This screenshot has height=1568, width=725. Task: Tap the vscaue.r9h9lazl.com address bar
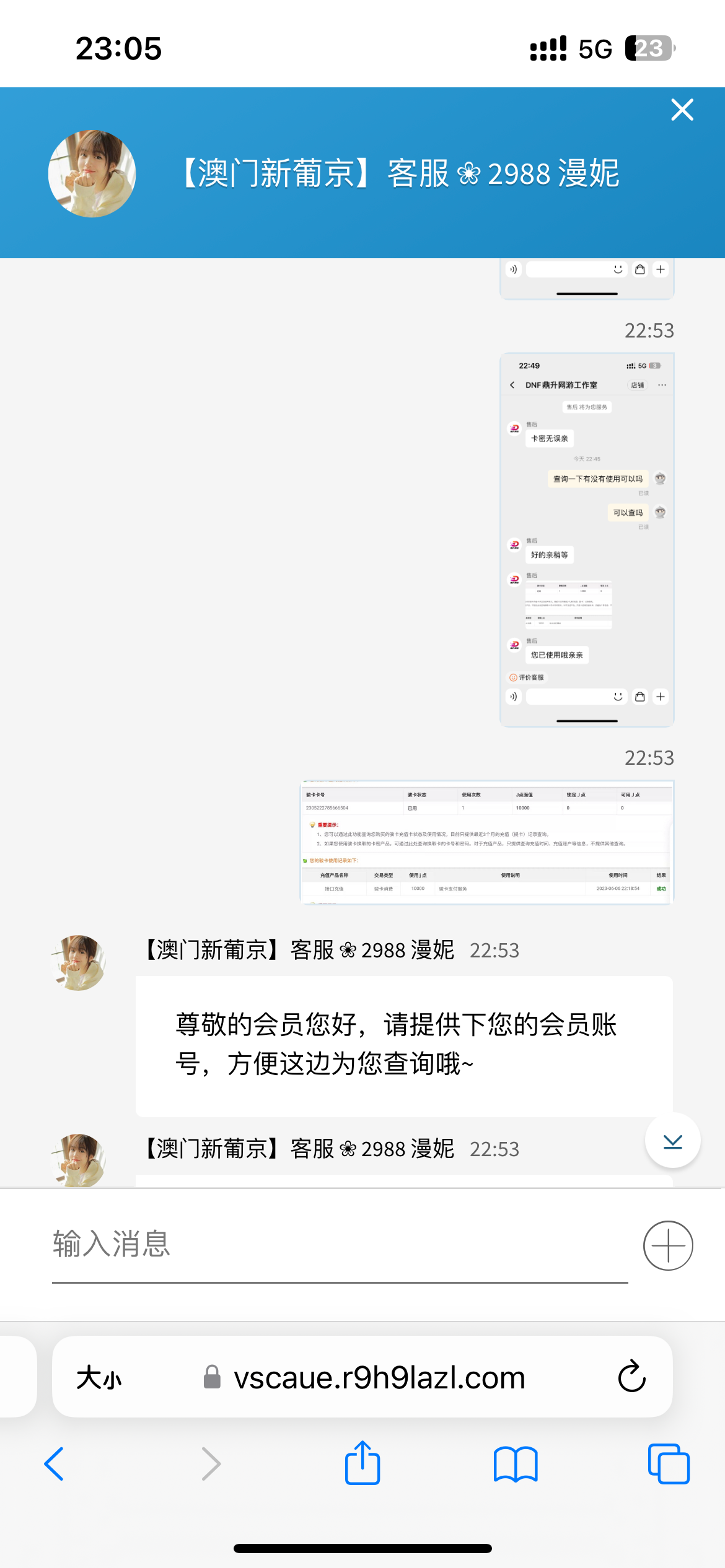pyautogui.click(x=379, y=1378)
